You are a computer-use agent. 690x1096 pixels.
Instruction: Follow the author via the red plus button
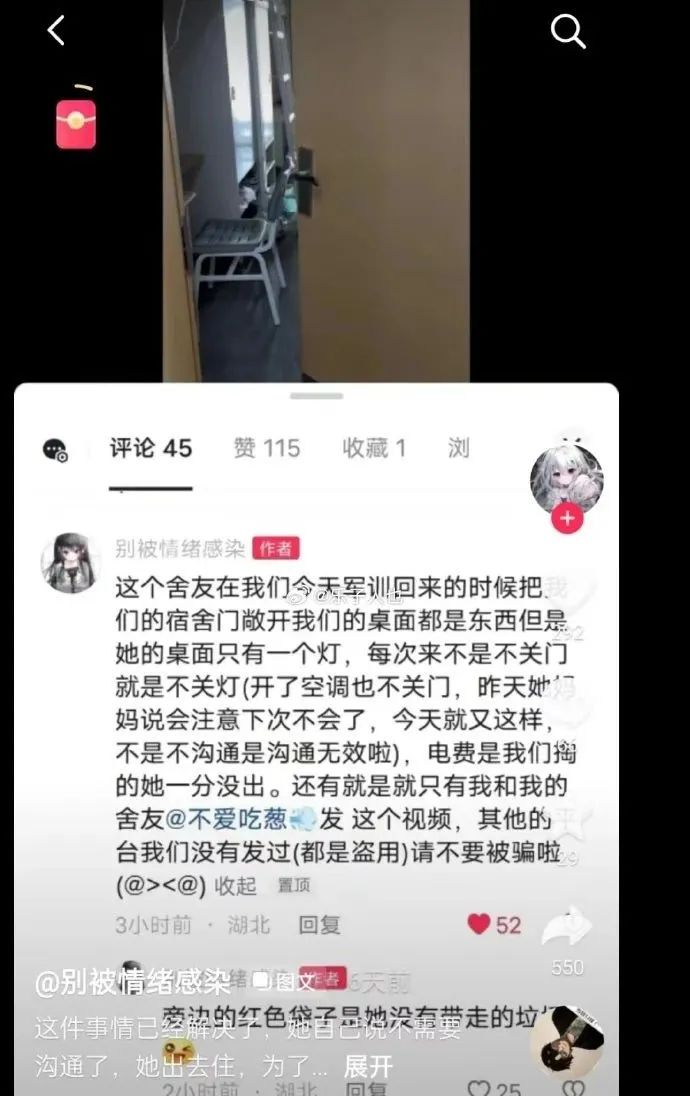tap(567, 518)
